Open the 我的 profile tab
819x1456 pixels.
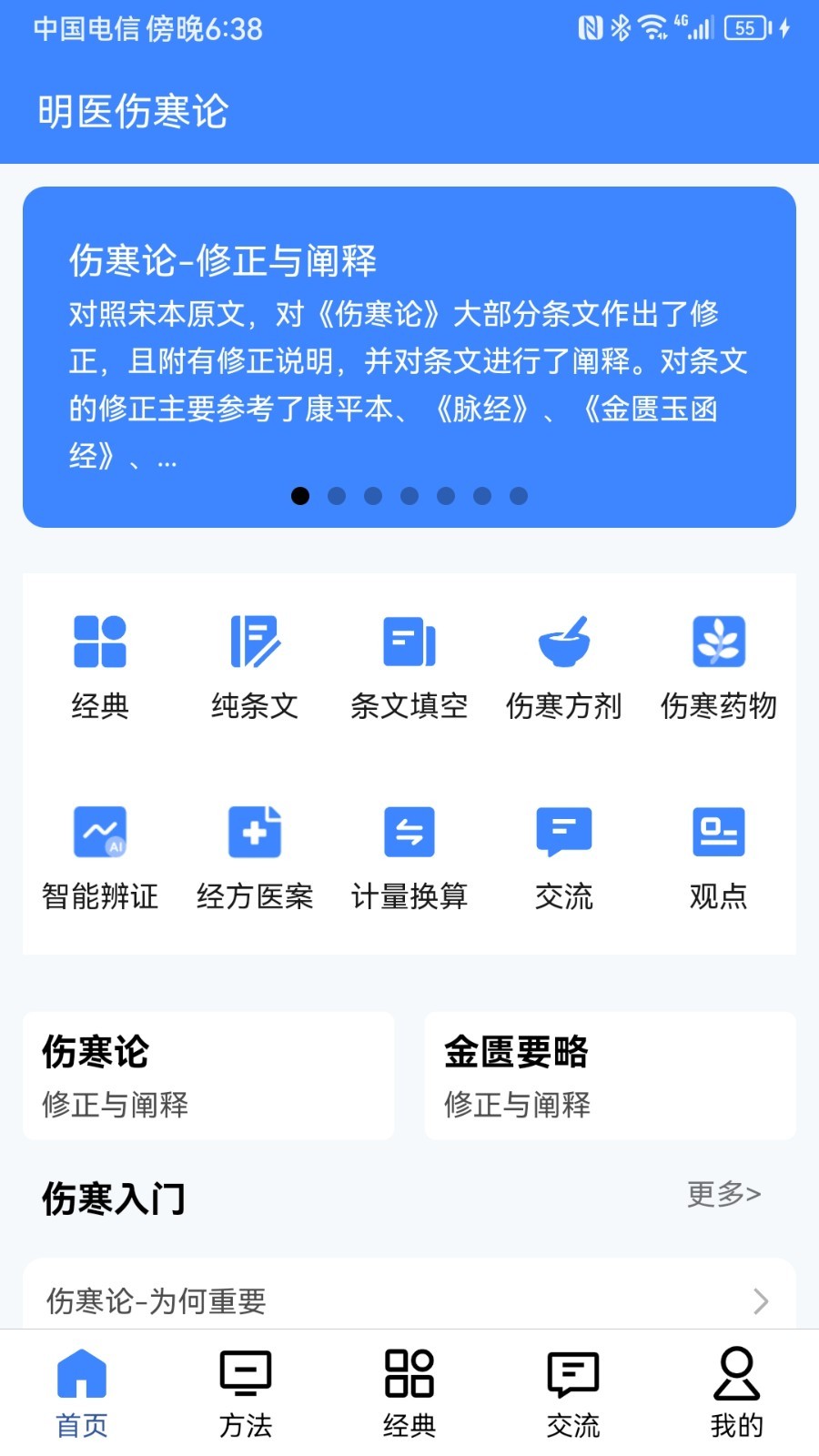[737, 1393]
